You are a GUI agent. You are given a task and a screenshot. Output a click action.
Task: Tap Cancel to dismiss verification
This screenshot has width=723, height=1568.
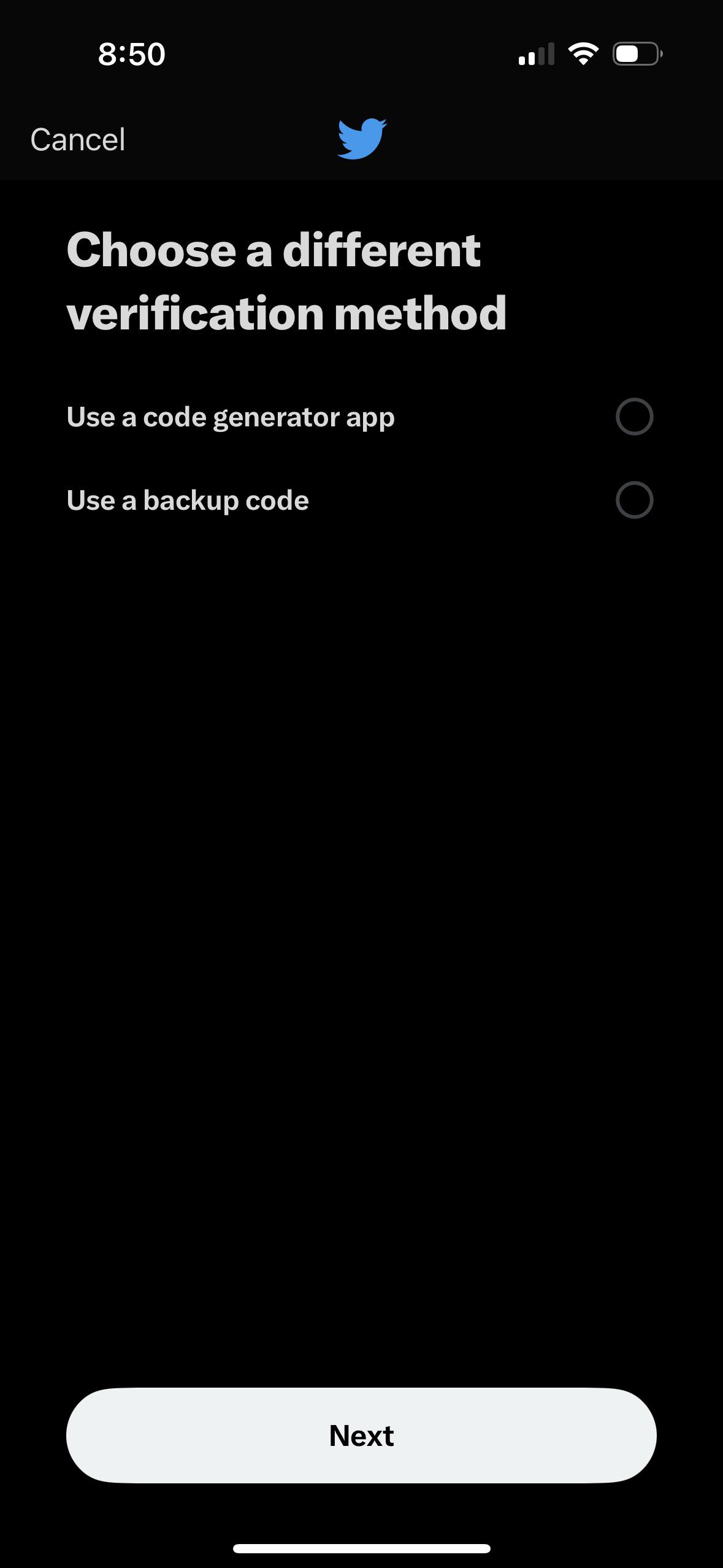tap(78, 139)
